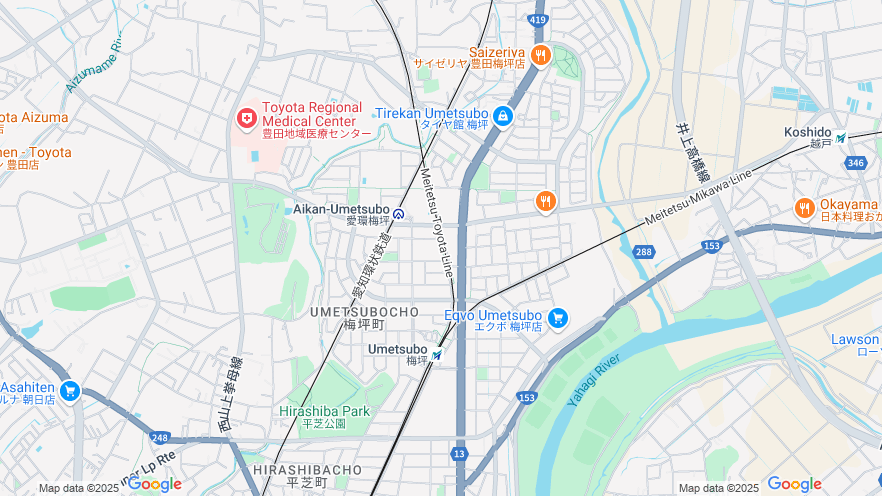882x496 pixels.
Task: Select the Asahiten shopping cart pin
Action: [x=69, y=391]
